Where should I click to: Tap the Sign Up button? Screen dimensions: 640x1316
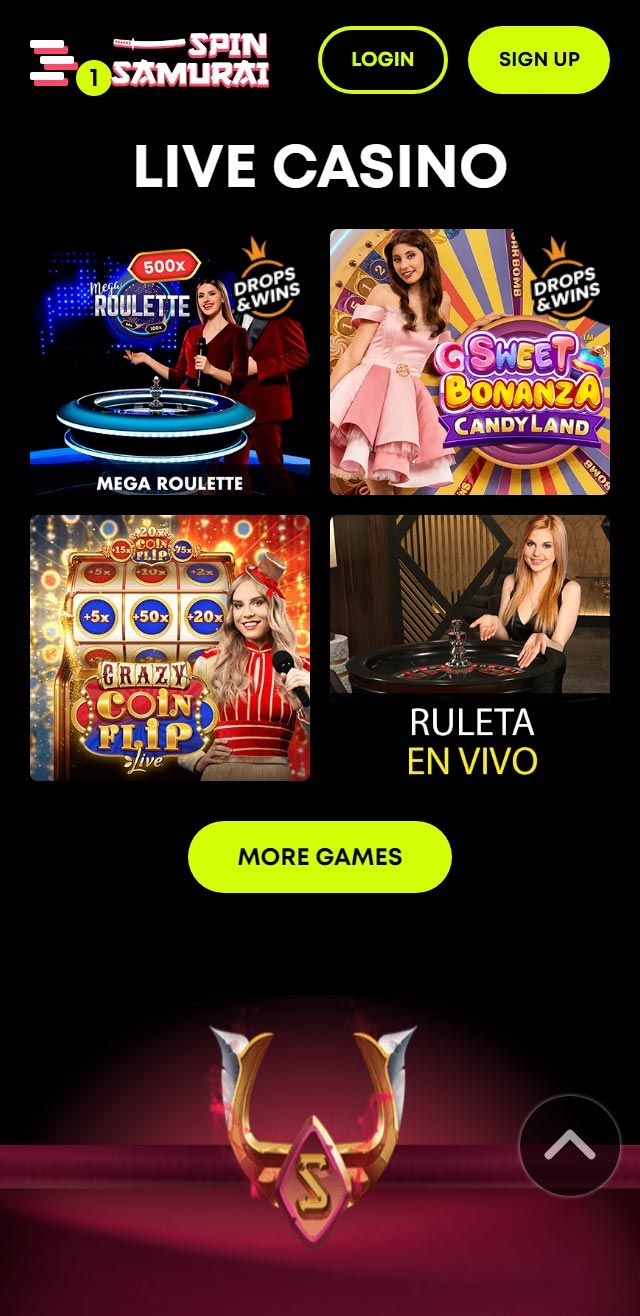538,59
